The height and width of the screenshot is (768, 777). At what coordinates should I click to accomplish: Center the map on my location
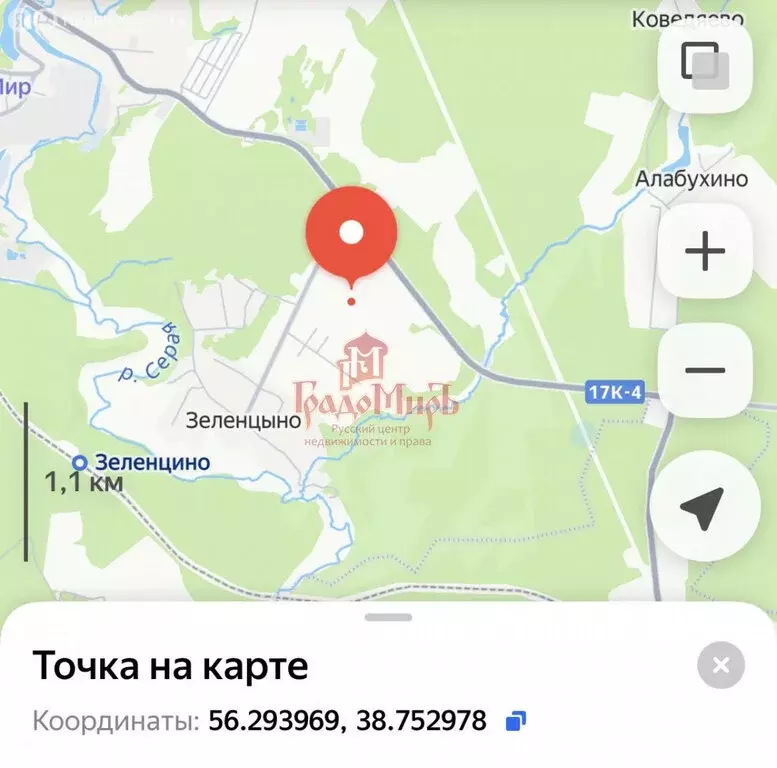(704, 506)
